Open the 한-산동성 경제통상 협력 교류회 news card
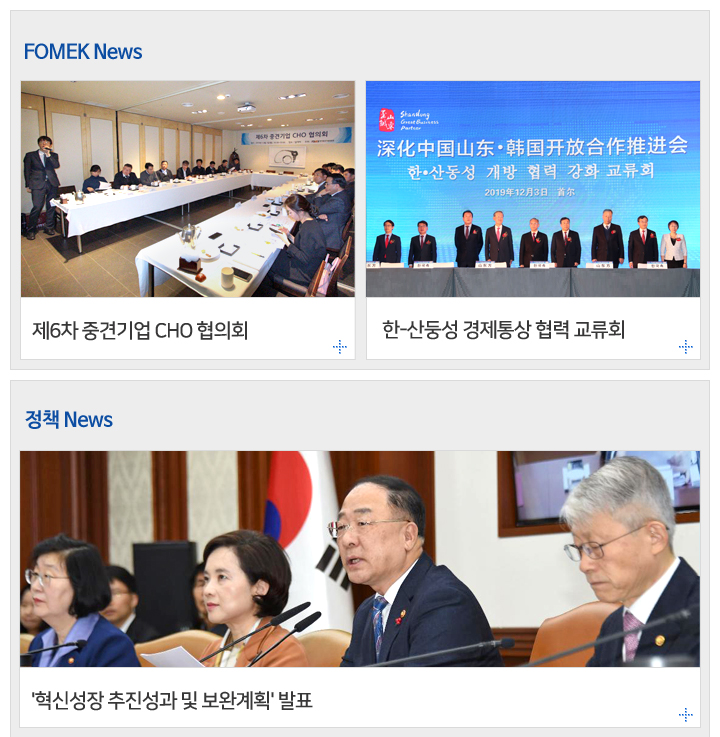Image resolution: width=720 pixels, height=737 pixels. [503, 329]
